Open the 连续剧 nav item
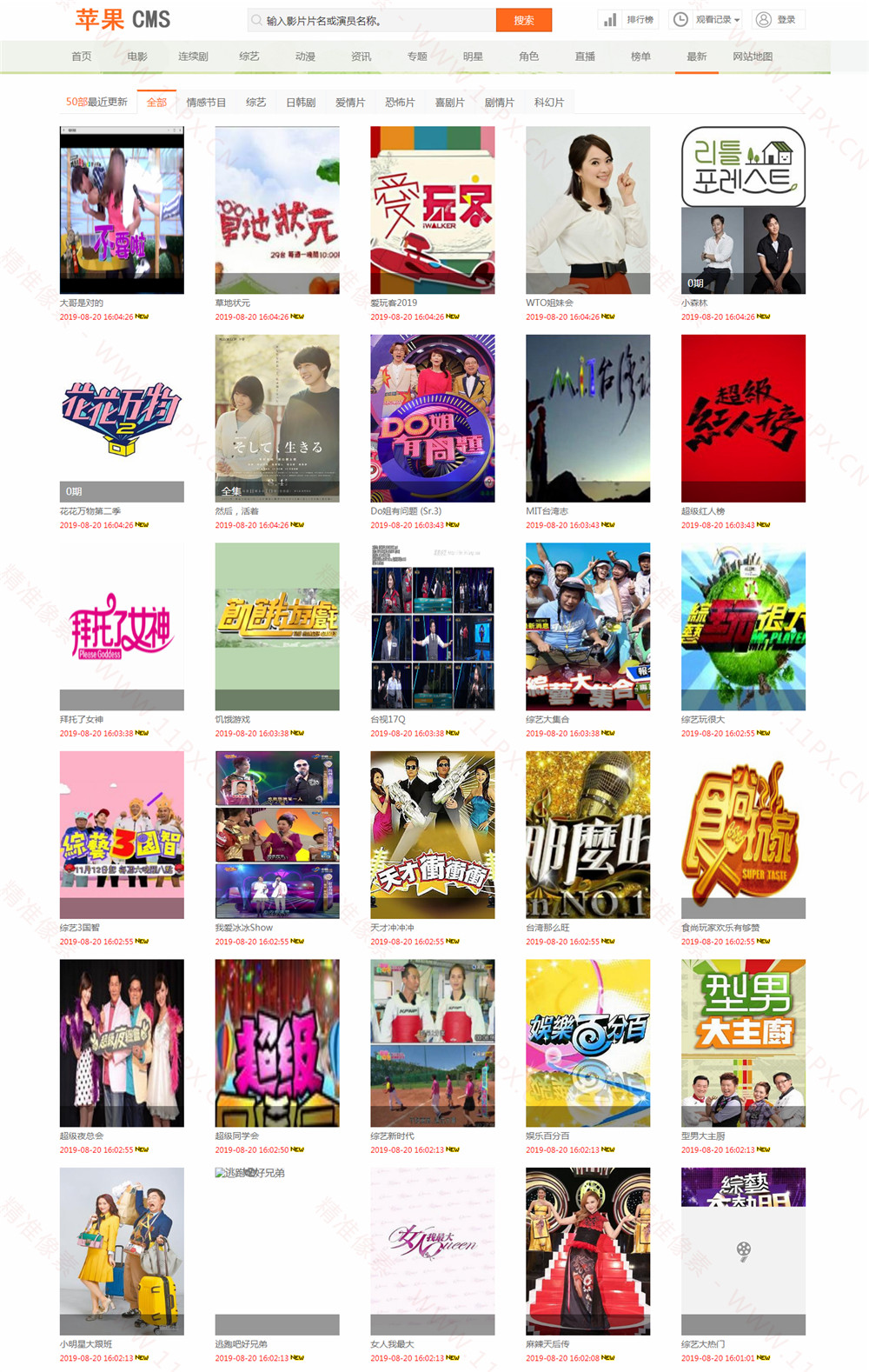 (x=193, y=57)
